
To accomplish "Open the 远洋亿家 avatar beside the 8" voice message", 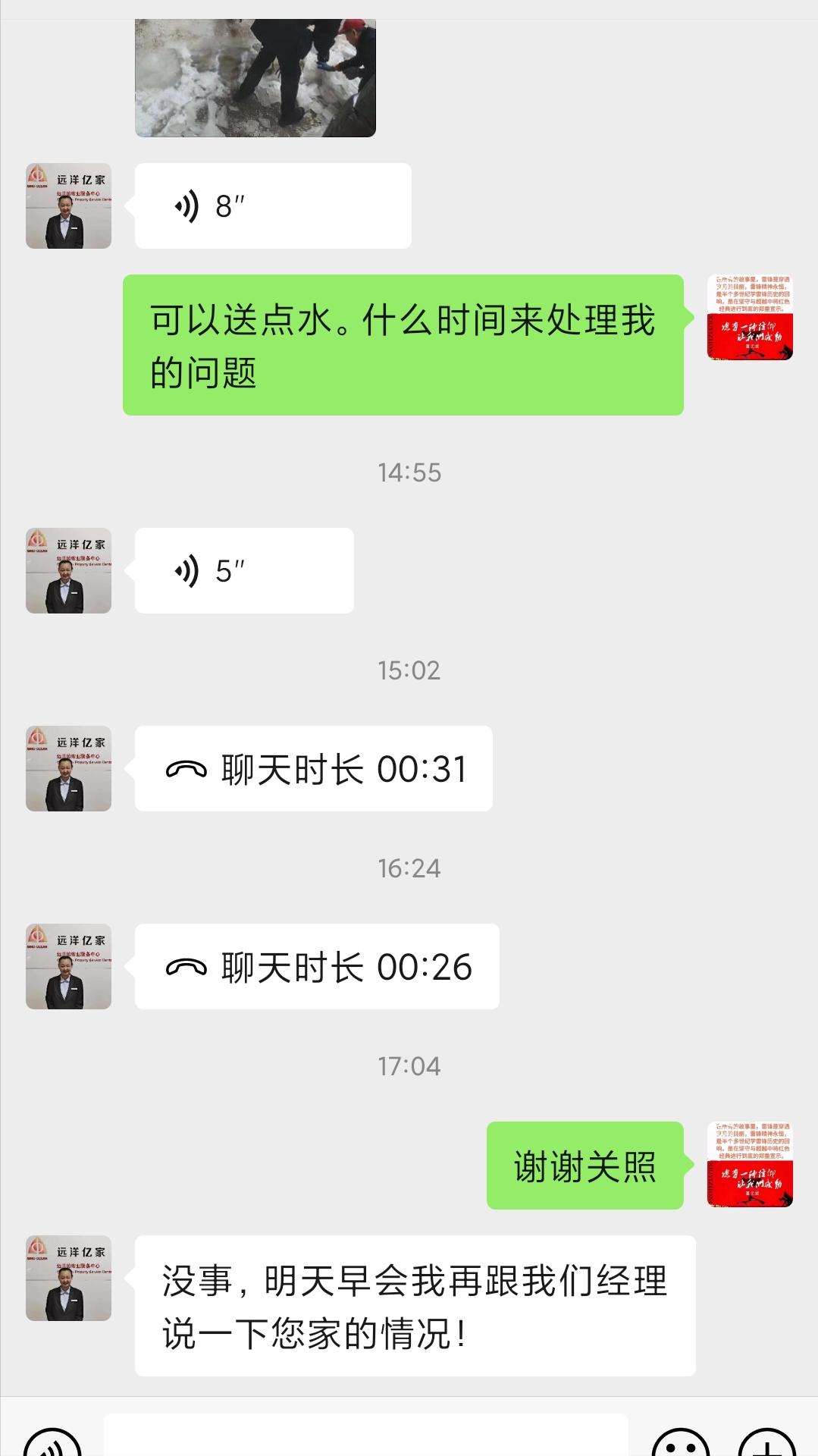I will [x=67, y=203].
